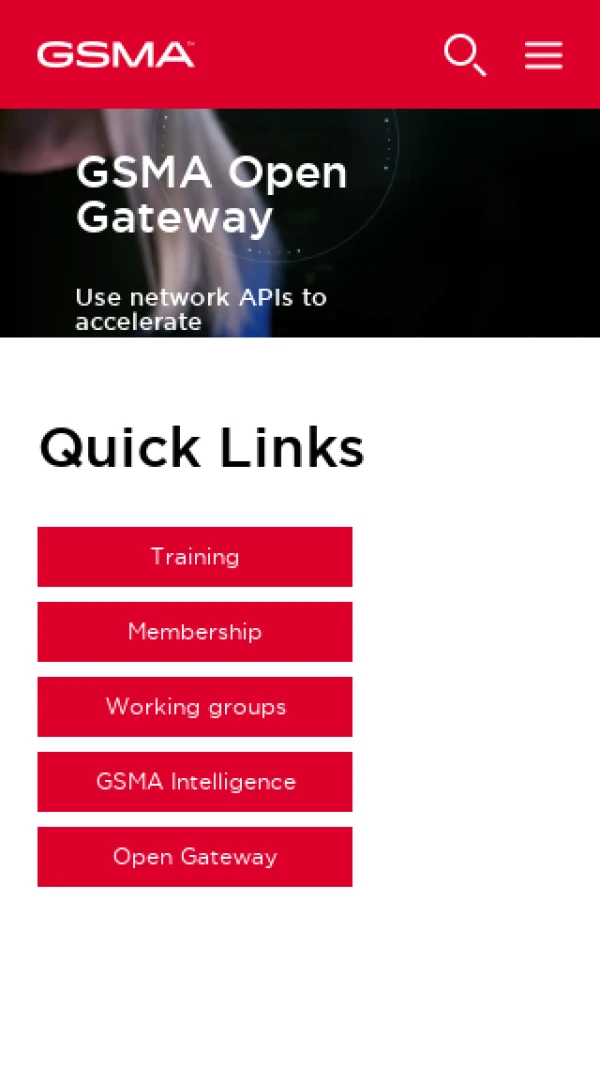Select the Working groups button
600x1065 pixels.
195,707
